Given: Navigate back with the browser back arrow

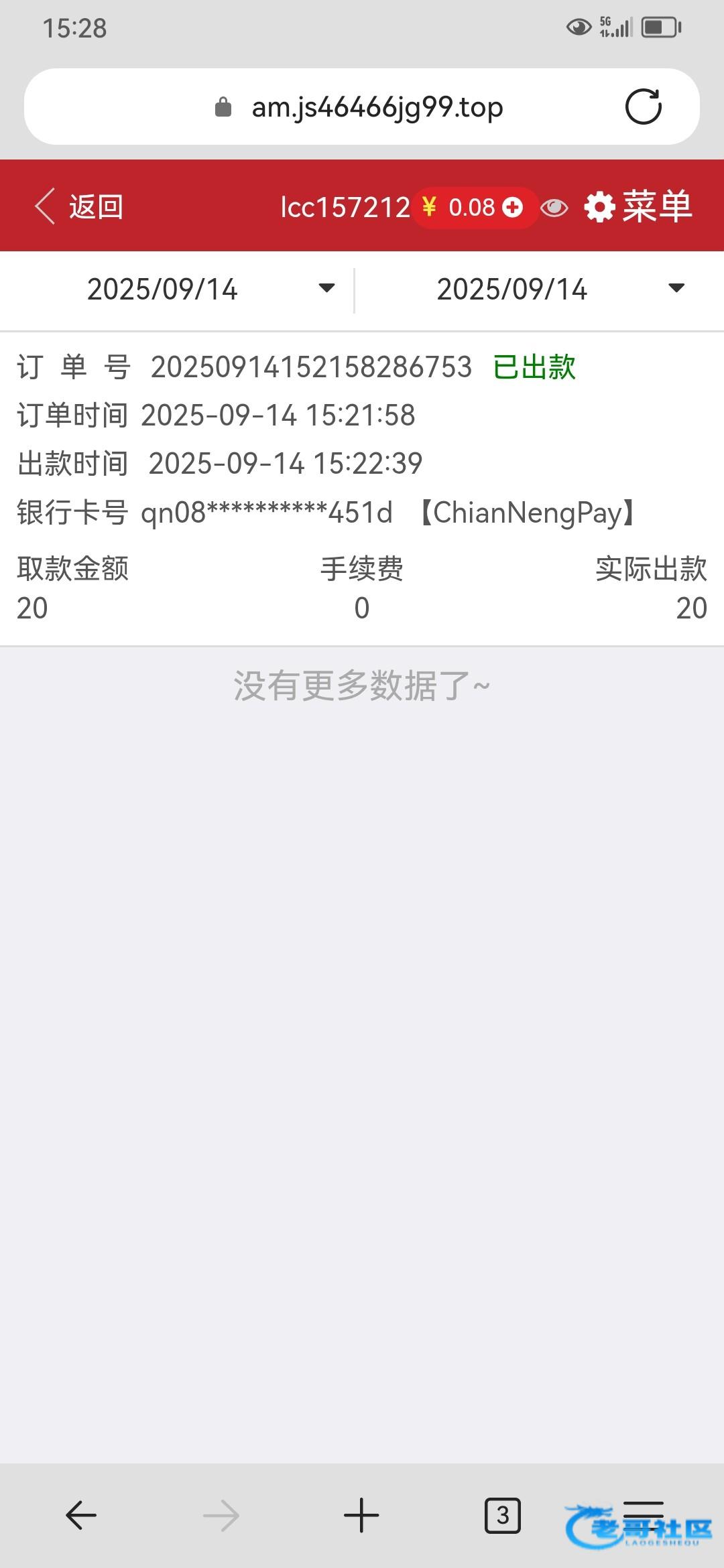Looking at the screenshot, I should point(81,1516).
